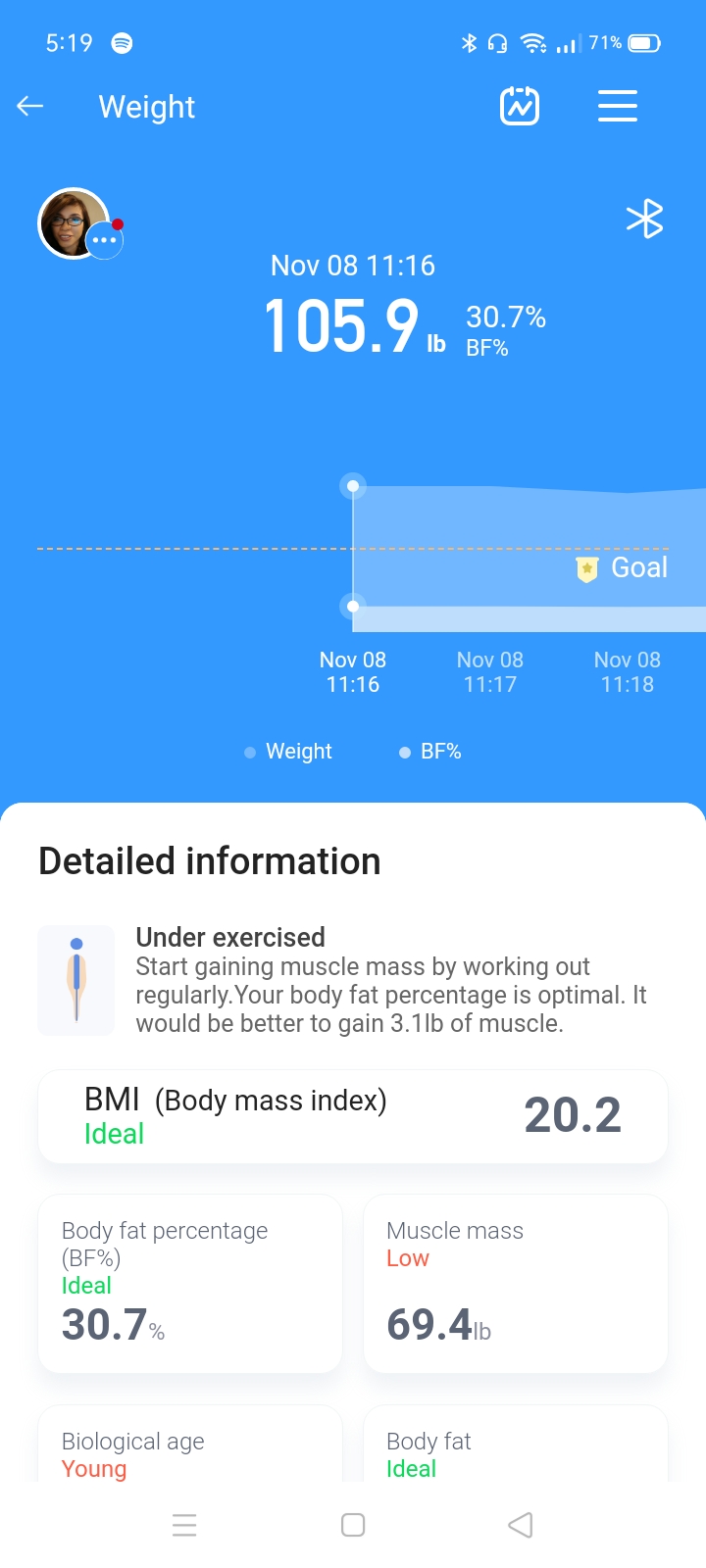Open the BMI card
706x1568 pixels.
(x=353, y=1116)
